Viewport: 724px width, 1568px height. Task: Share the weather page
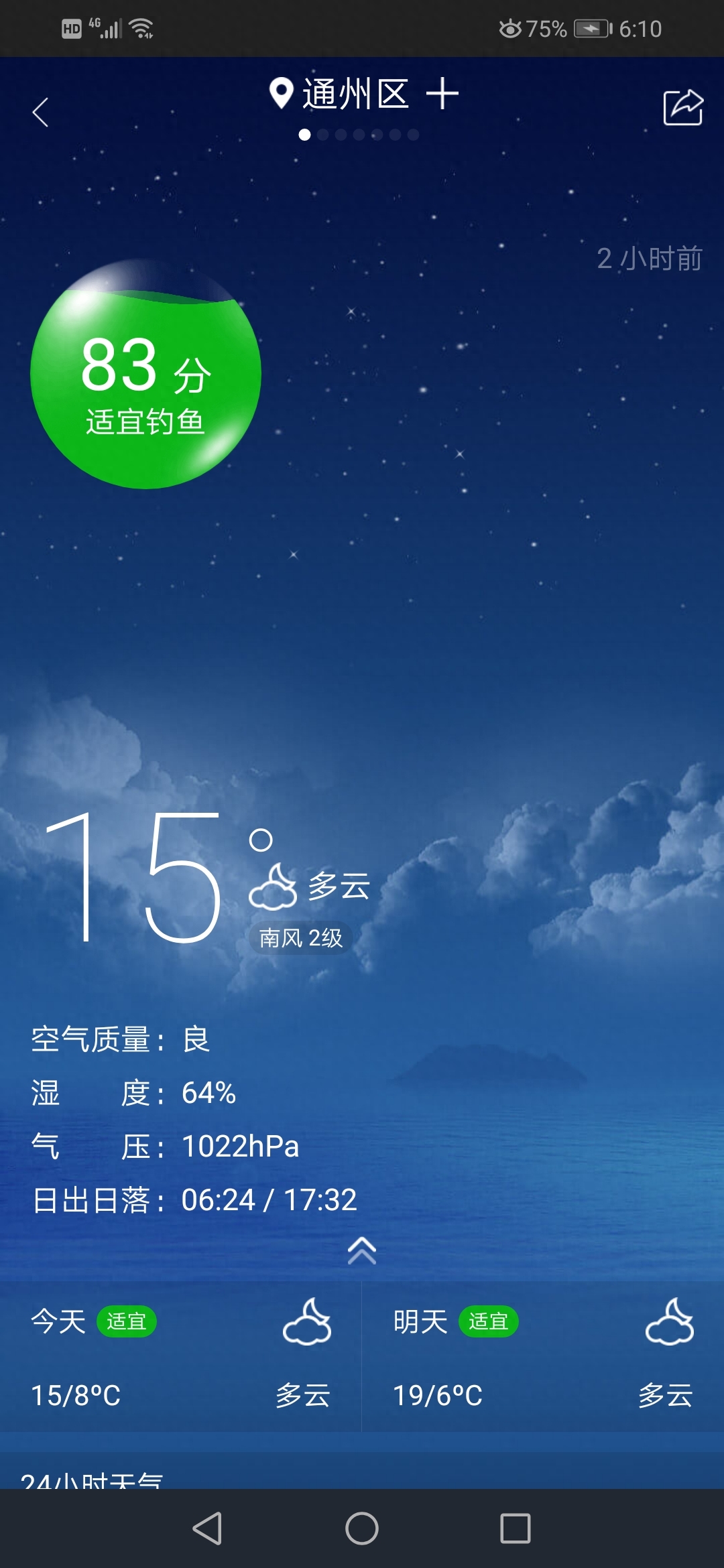click(683, 107)
